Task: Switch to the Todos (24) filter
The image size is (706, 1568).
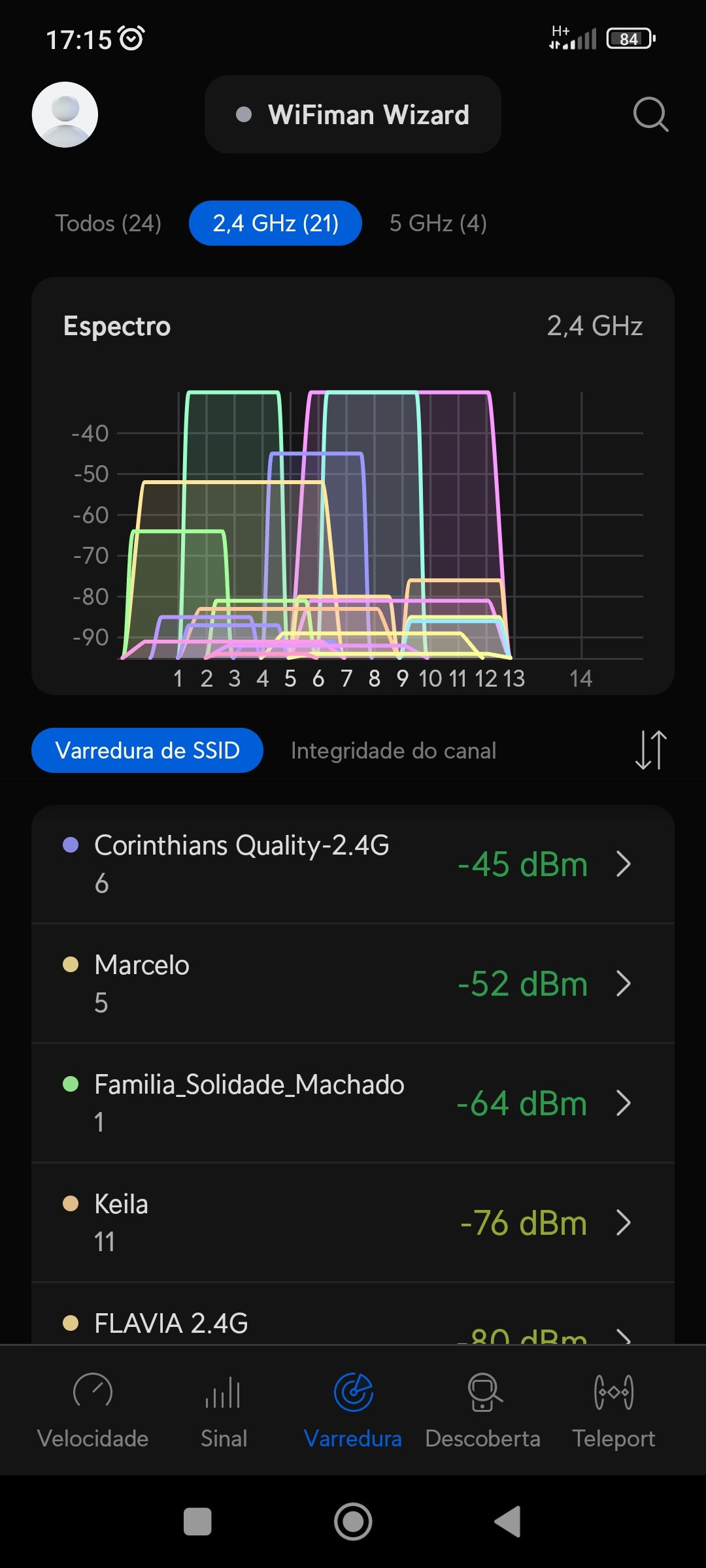Action: (x=109, y=223)
